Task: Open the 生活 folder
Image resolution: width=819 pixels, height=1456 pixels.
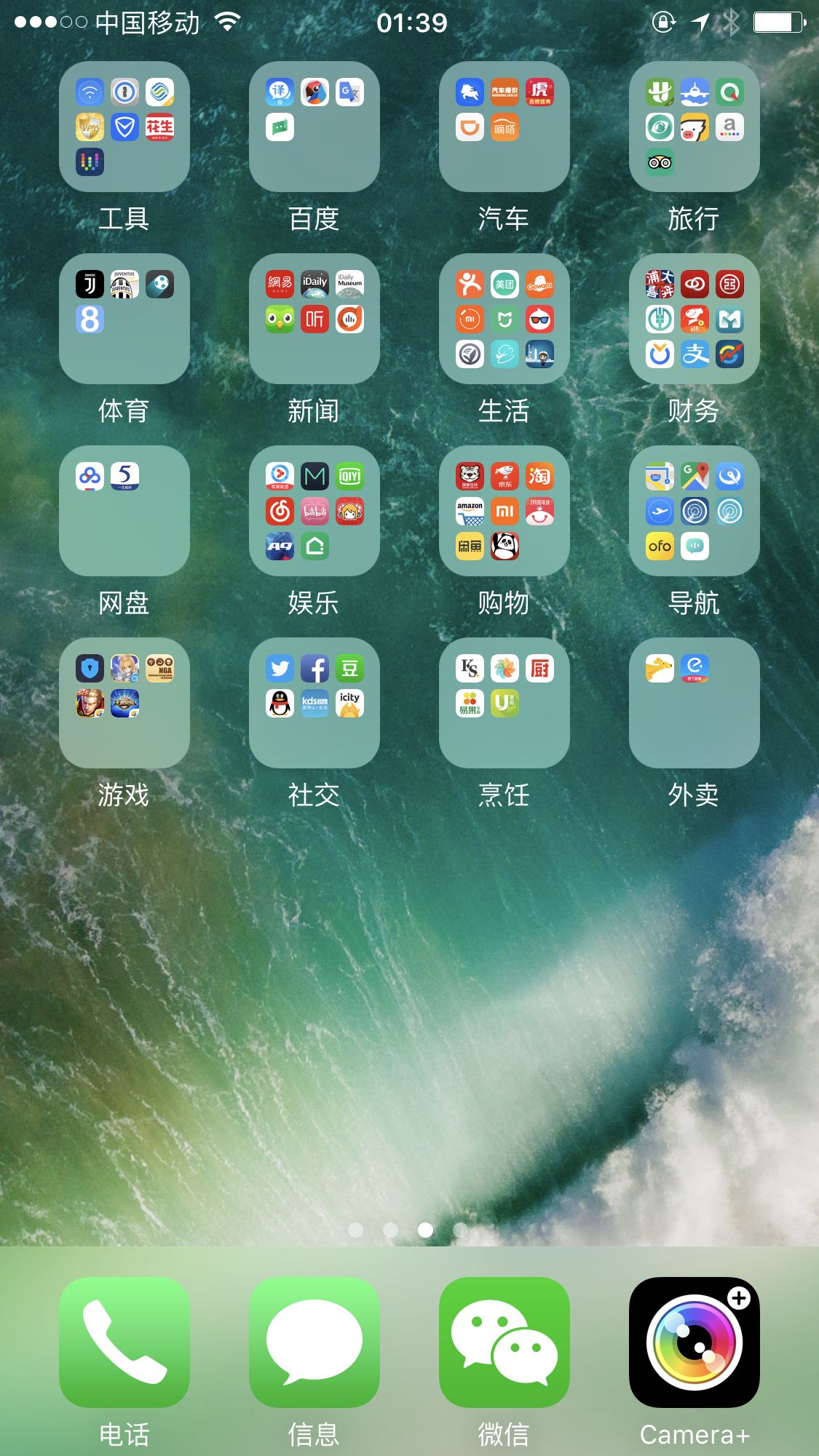Action: click(505, 319)
